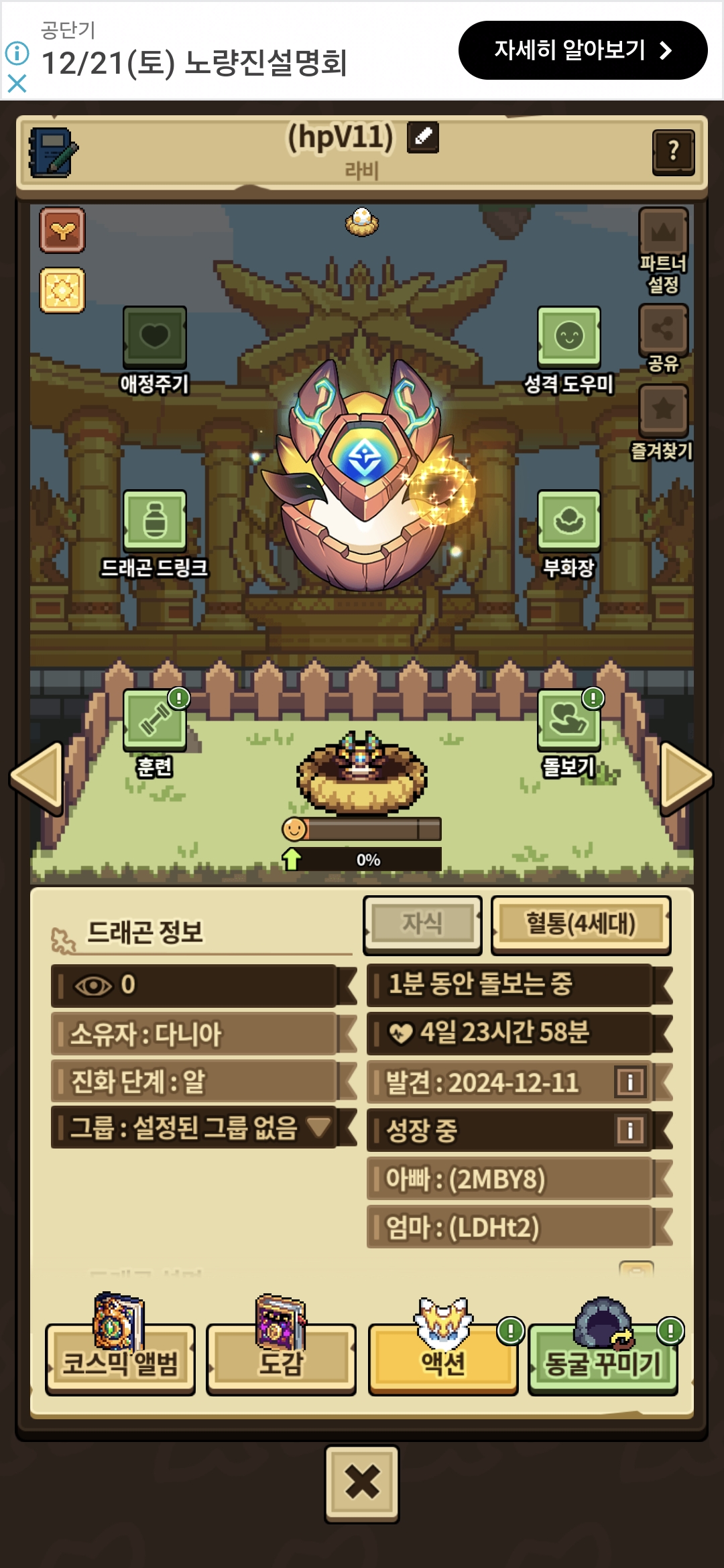Screen dimensions: 724x1568
Task: Close the ad banner
Action: 17,84
